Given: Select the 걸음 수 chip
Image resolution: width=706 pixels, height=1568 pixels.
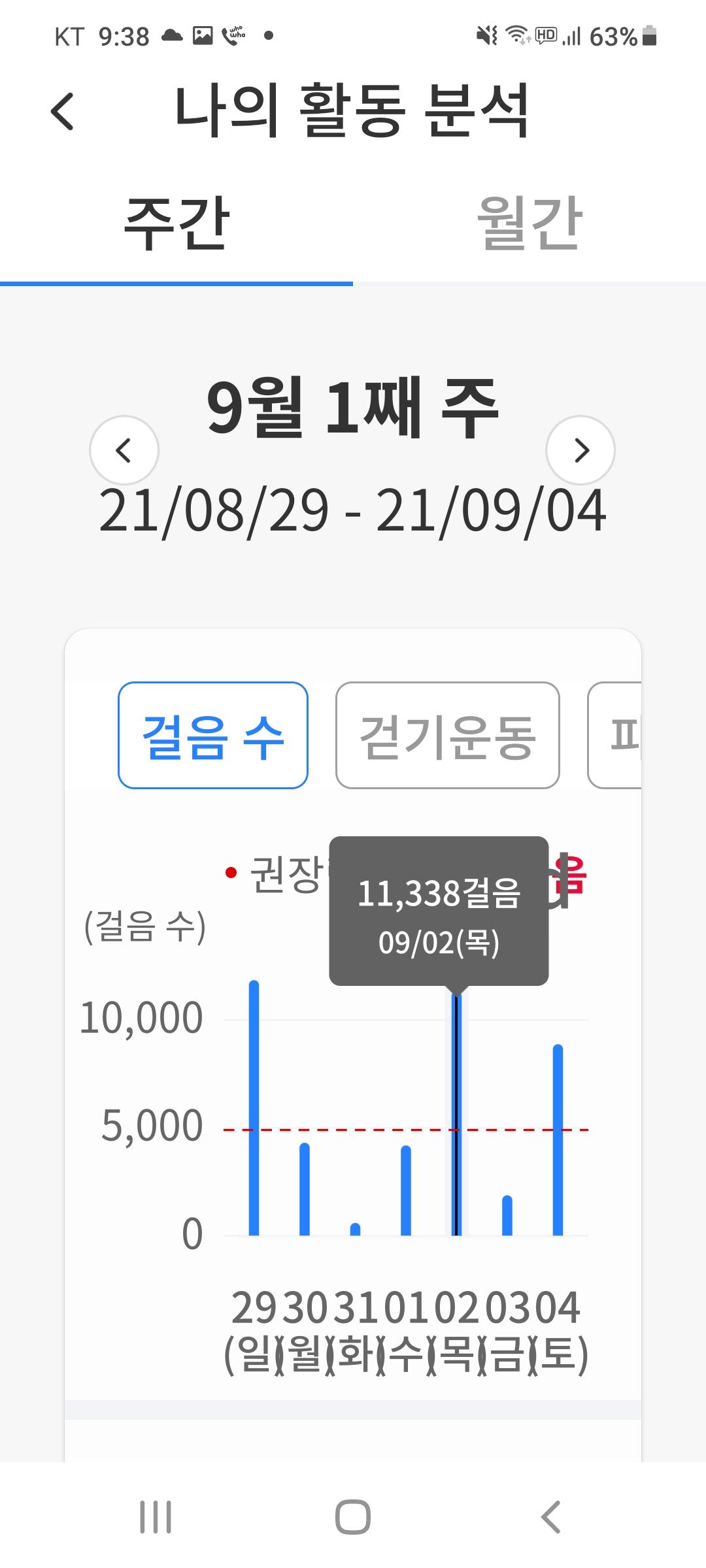Looking at the screenshot, I should tap(213, 735).
